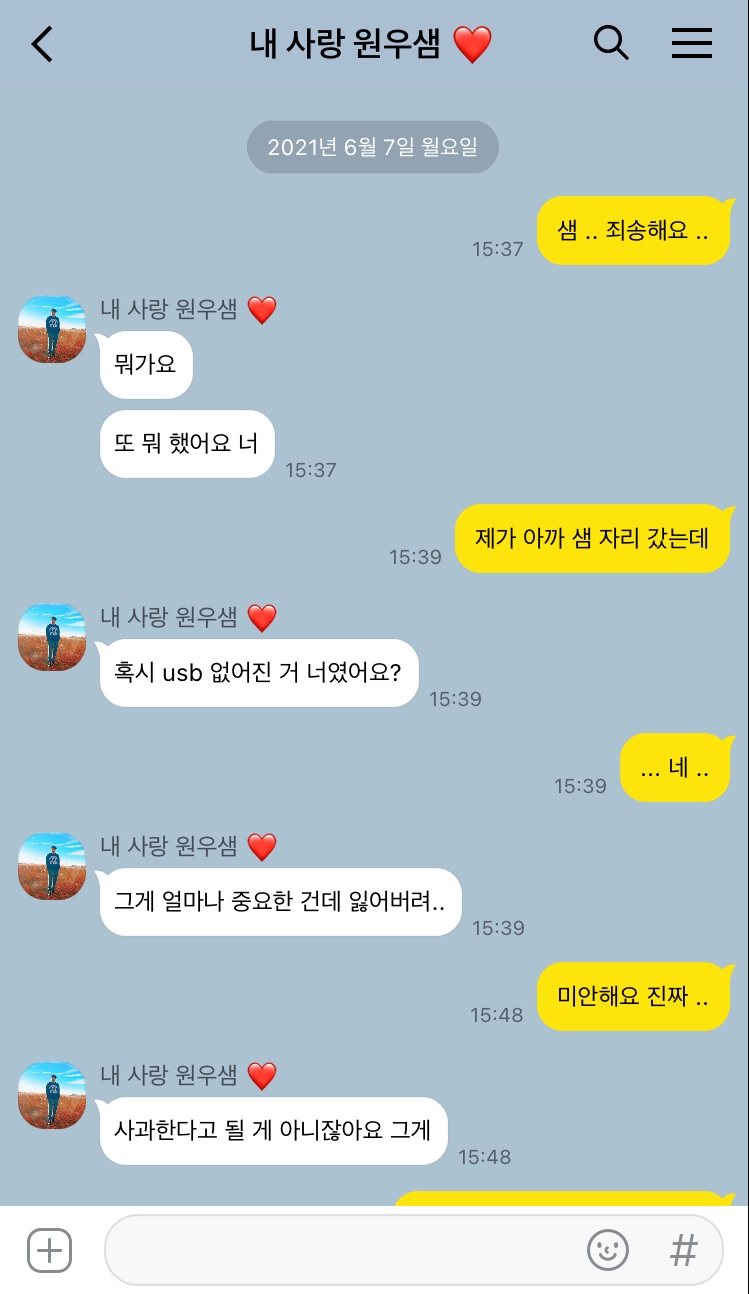Open the hamburger menu in the top right
This screenshot has width=749, height=1294.
point(692,44)
